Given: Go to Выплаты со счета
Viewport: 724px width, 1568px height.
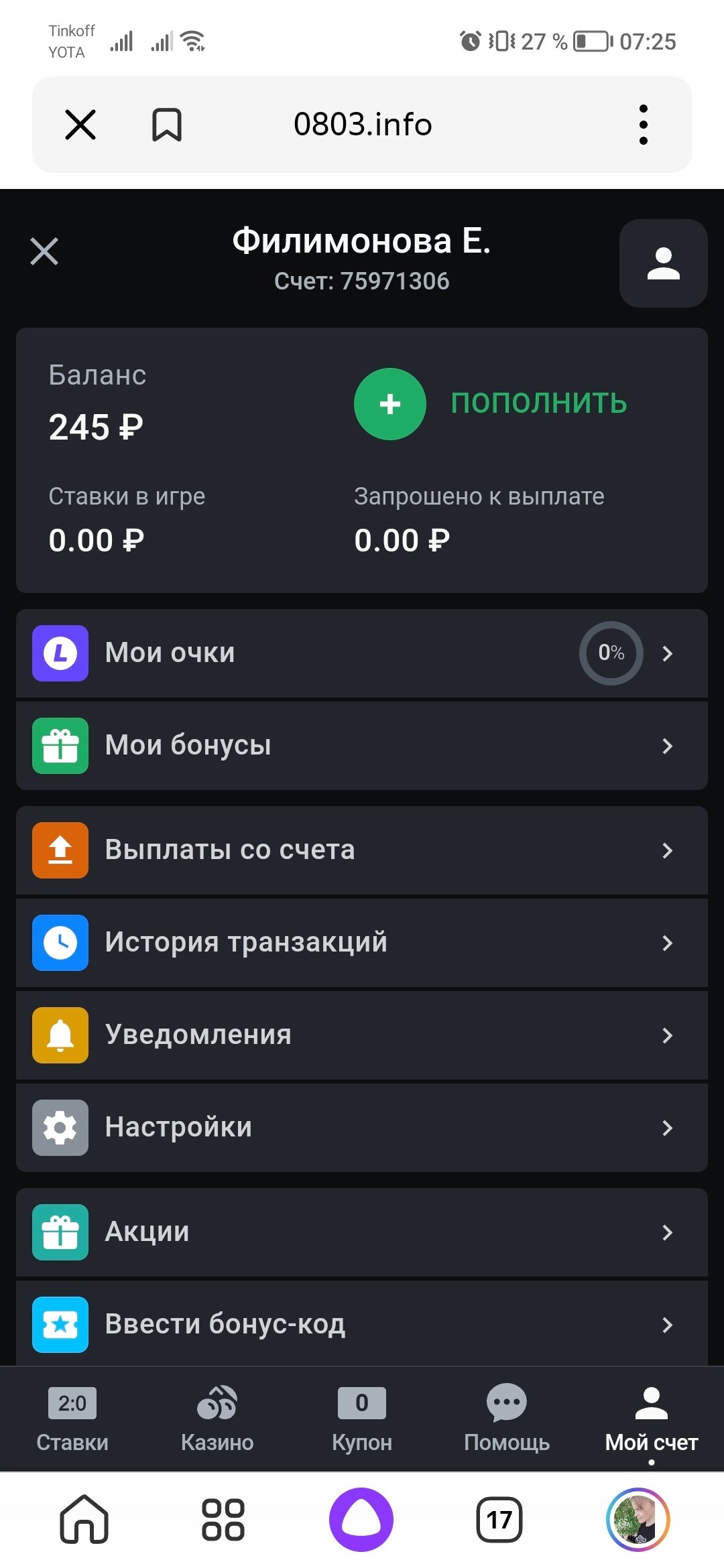Looking at the screenshot, I should (362, 850).
